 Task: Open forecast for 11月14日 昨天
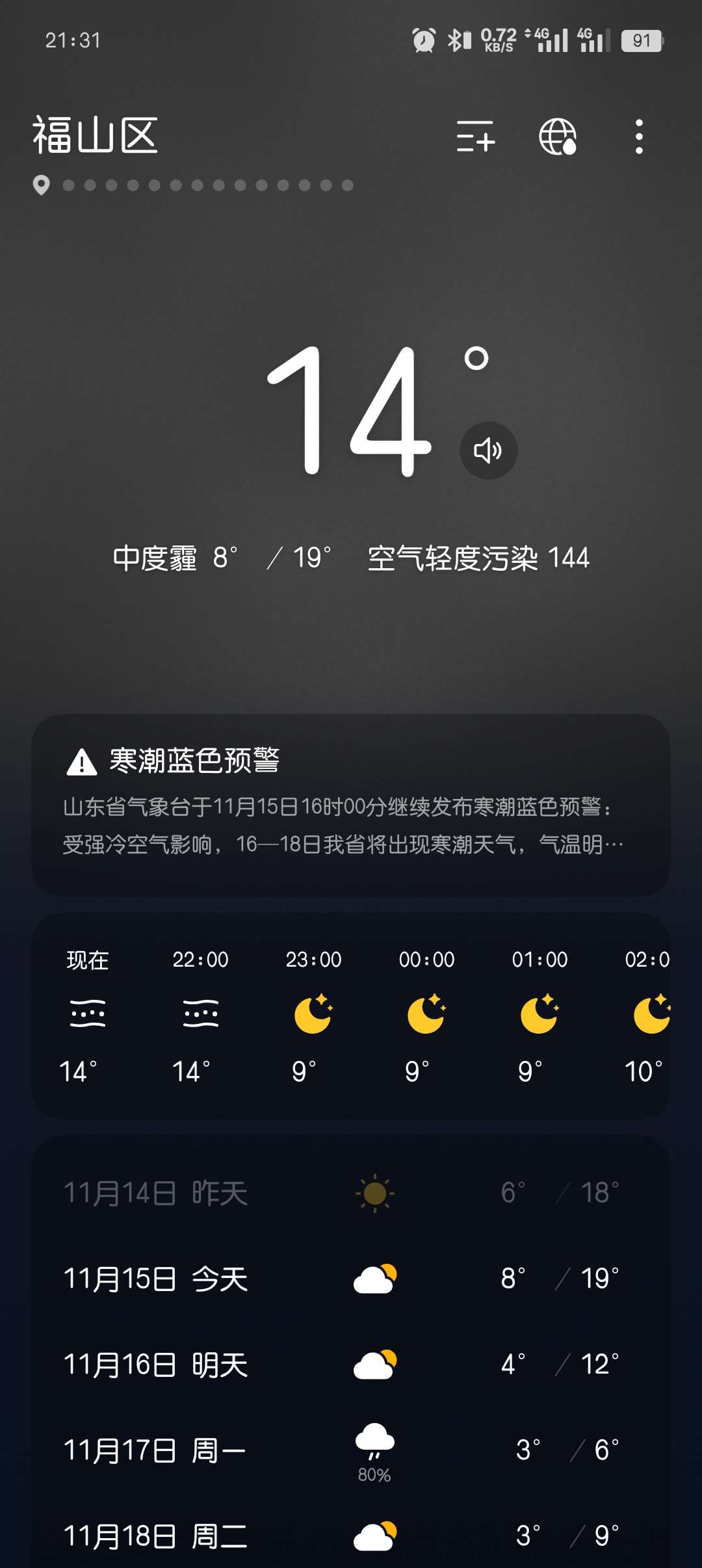point(351,1193)
